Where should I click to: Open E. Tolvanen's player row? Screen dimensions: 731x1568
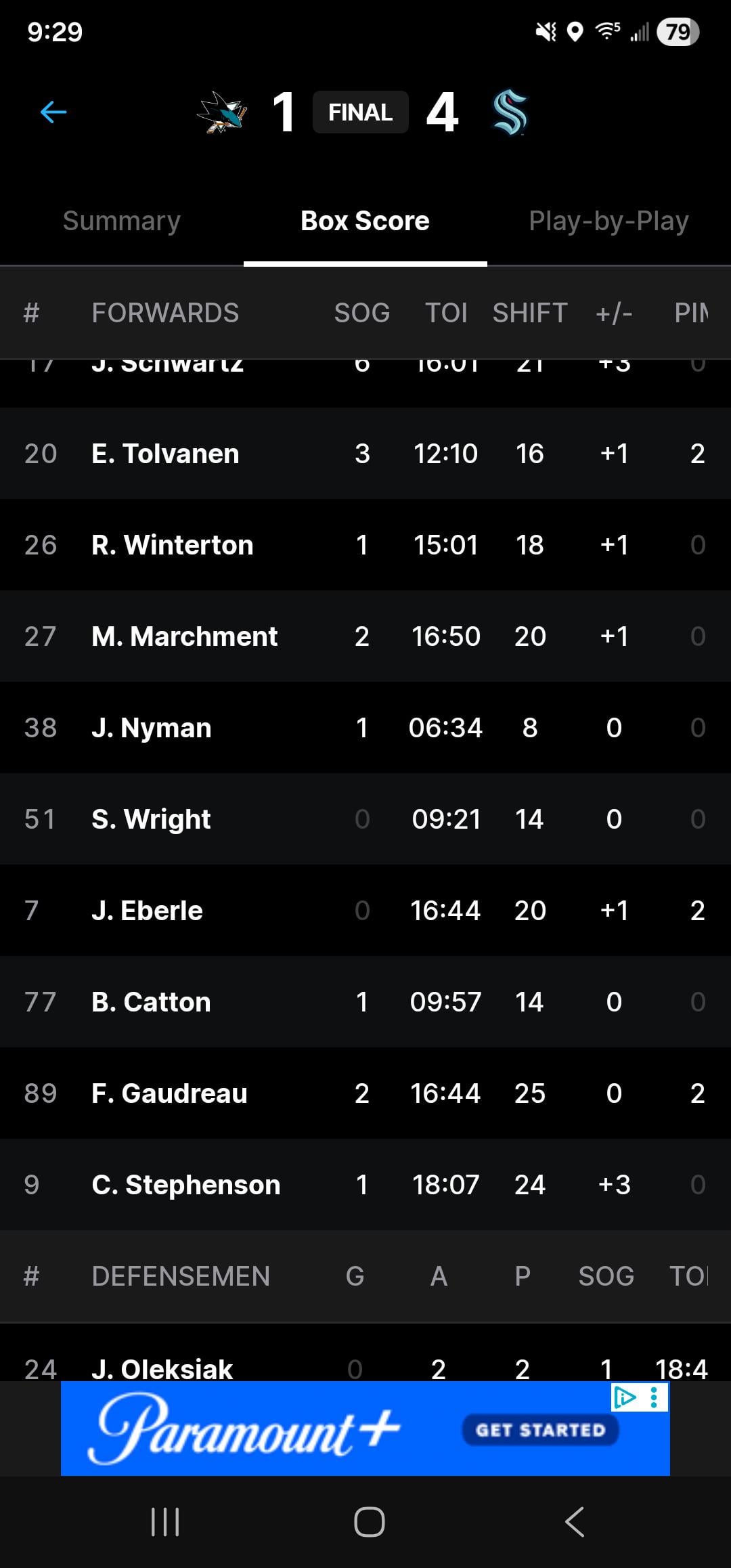pyautogui.click(x=165, y=454)
